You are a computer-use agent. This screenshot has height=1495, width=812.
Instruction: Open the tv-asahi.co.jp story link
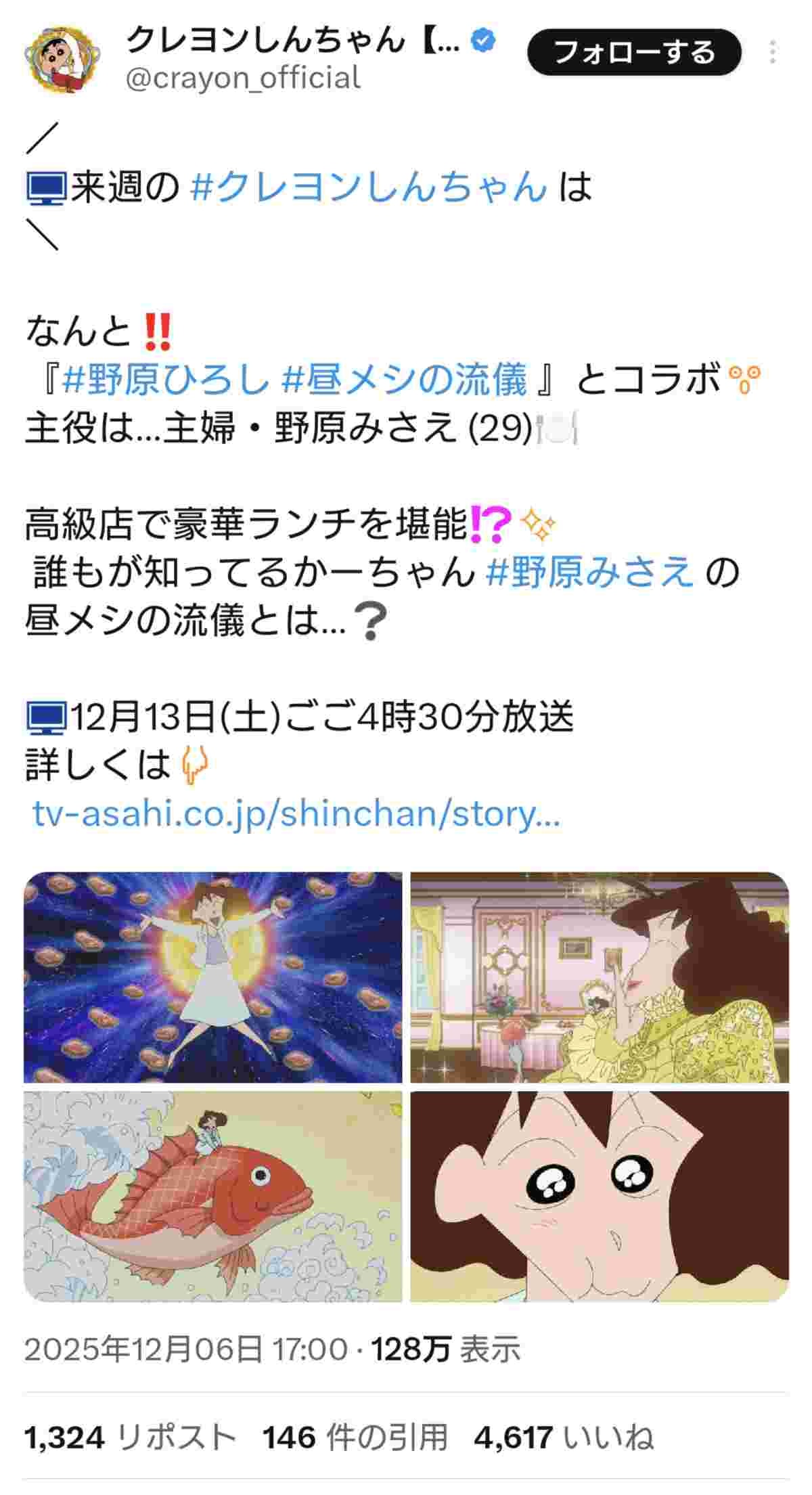pos(296,814)
